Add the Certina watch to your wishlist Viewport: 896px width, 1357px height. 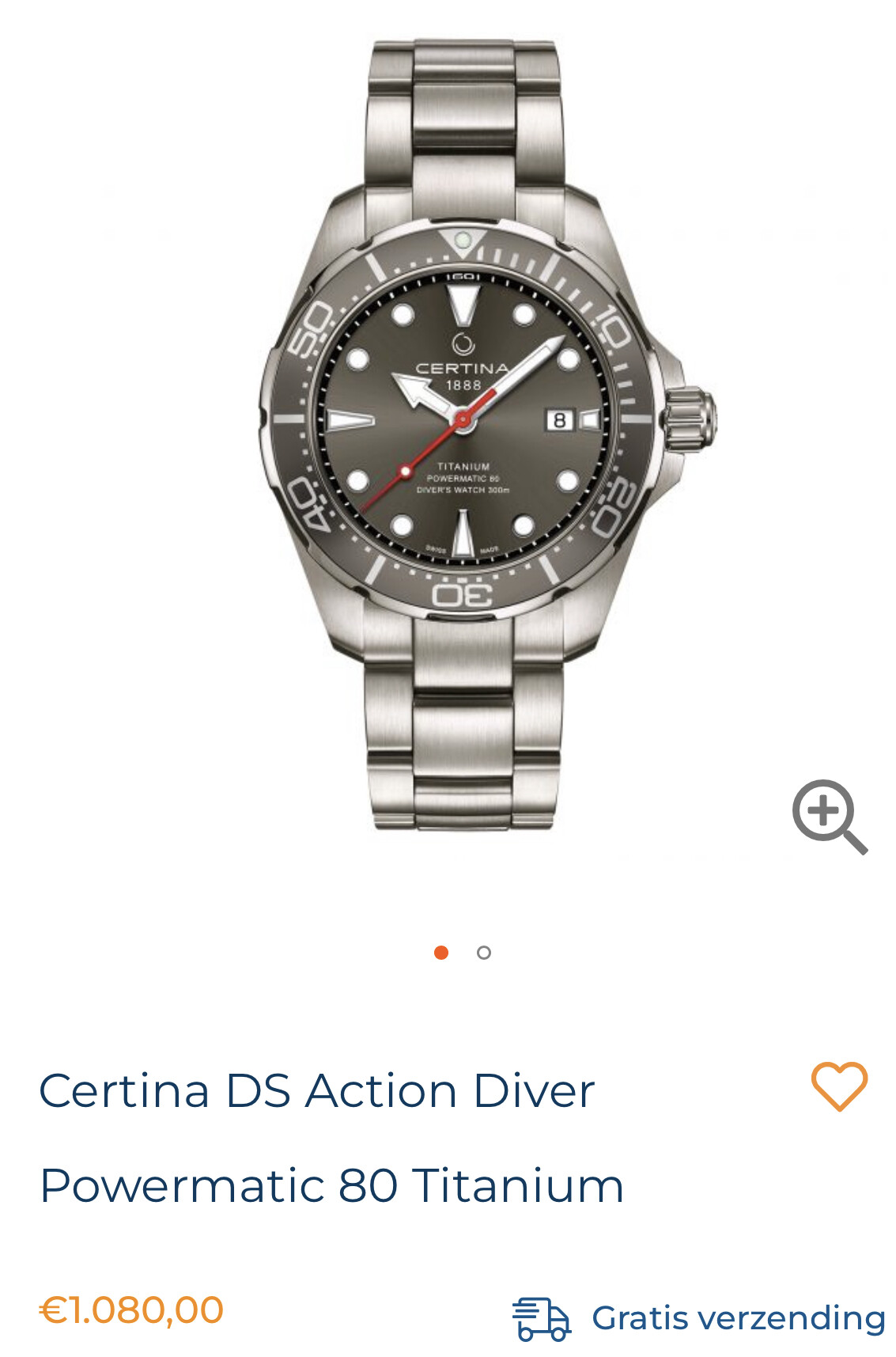click(x=839, y=1086)
